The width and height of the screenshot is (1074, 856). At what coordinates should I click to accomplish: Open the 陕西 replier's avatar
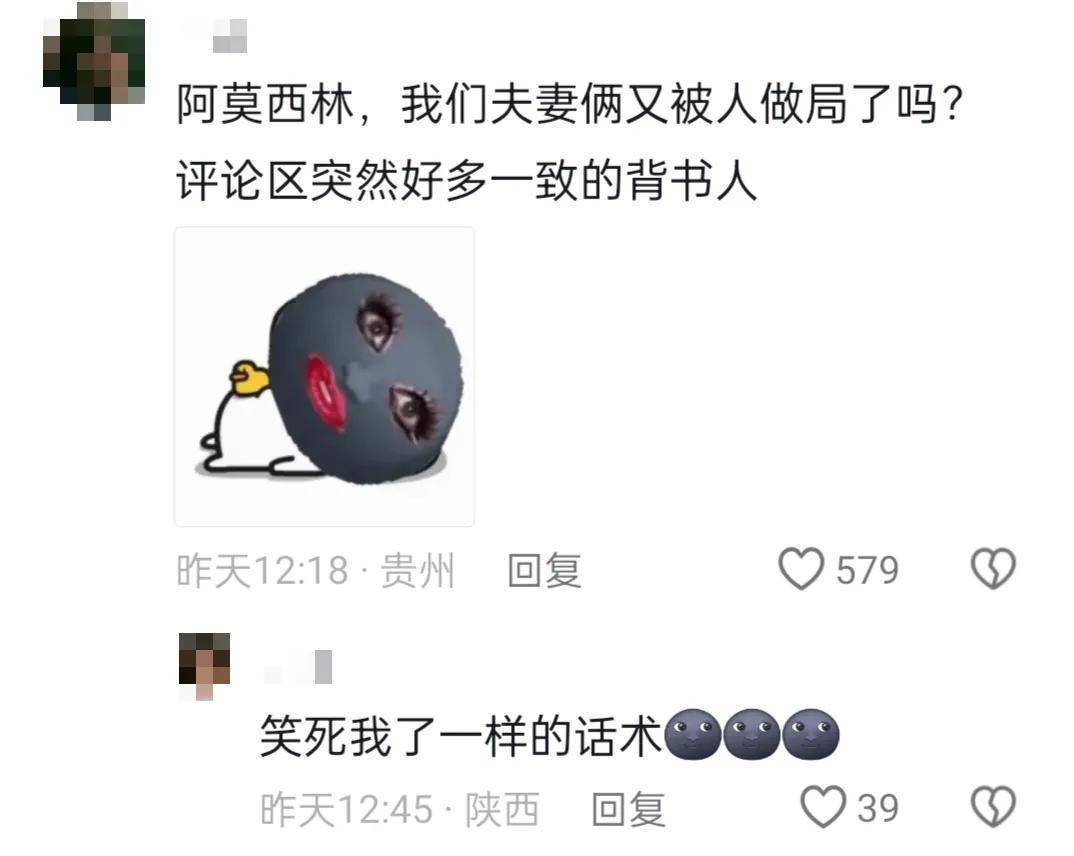tap(204, 664)
